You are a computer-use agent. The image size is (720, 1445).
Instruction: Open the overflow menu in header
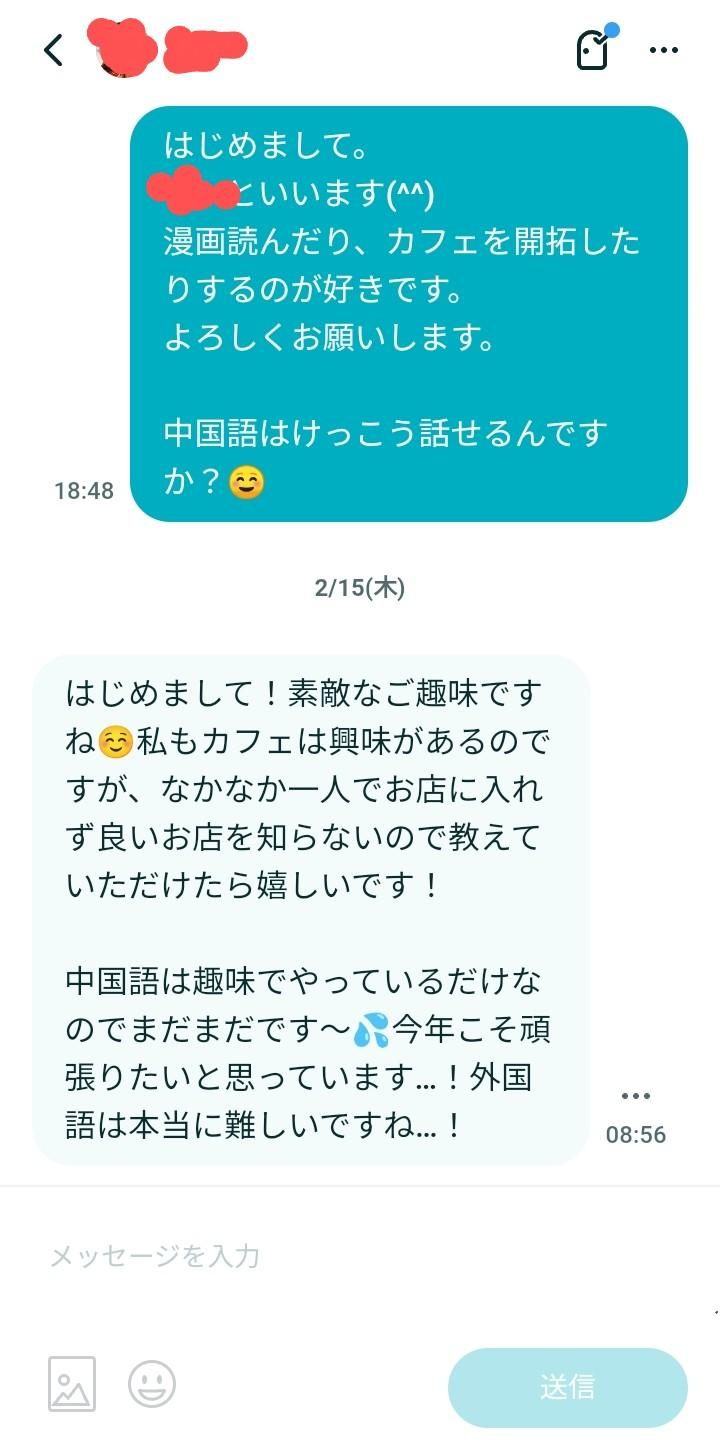coord(664,50)
